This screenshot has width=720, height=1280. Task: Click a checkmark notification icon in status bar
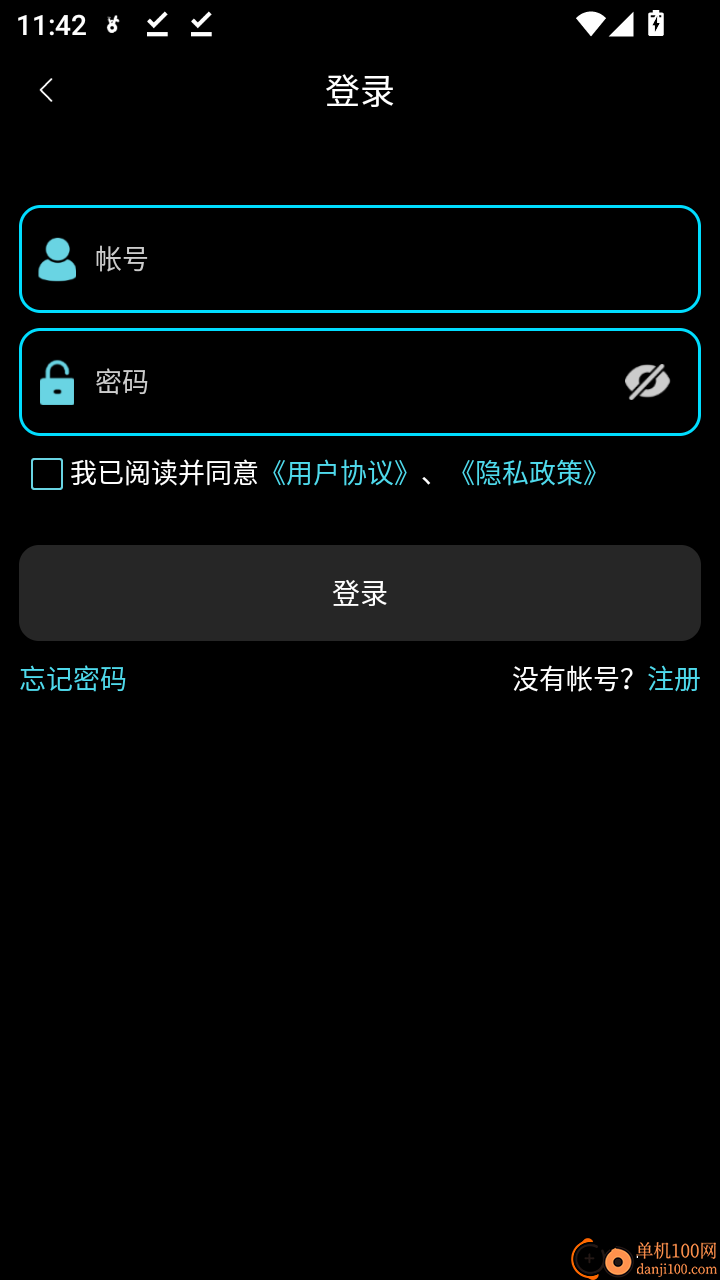pos(157,25)
